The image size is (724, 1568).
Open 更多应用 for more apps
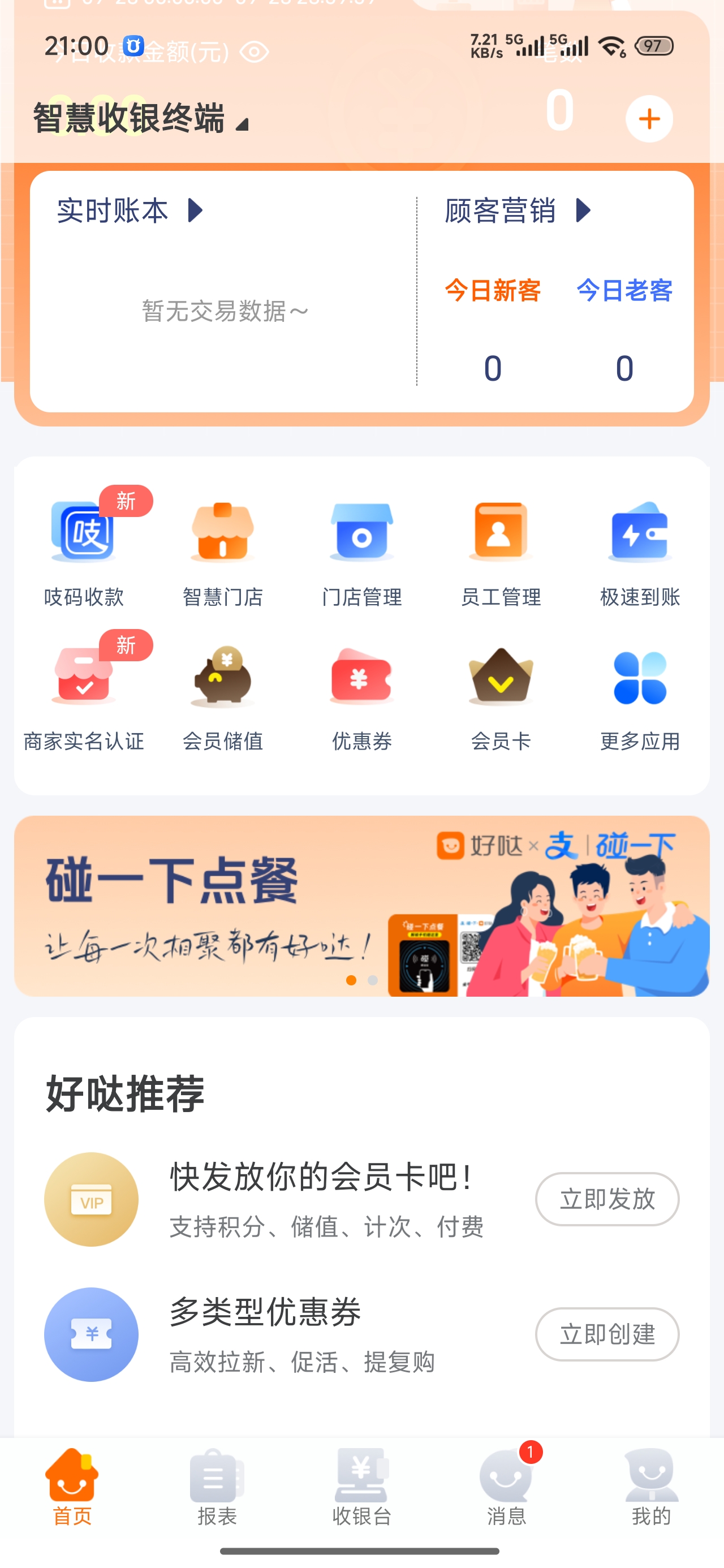tap(639, 694)
